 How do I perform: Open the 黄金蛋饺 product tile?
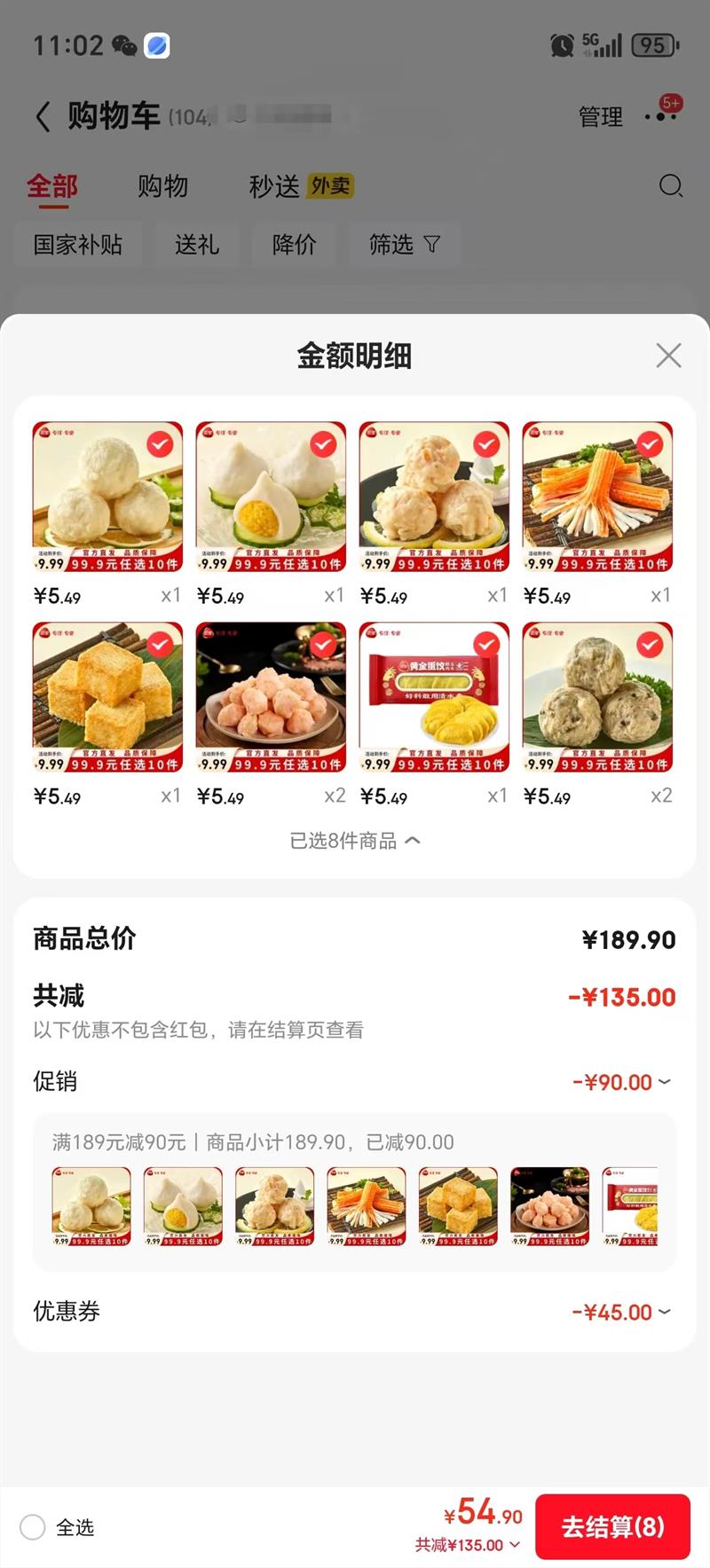pyautogui.click(x=434, y=697)
